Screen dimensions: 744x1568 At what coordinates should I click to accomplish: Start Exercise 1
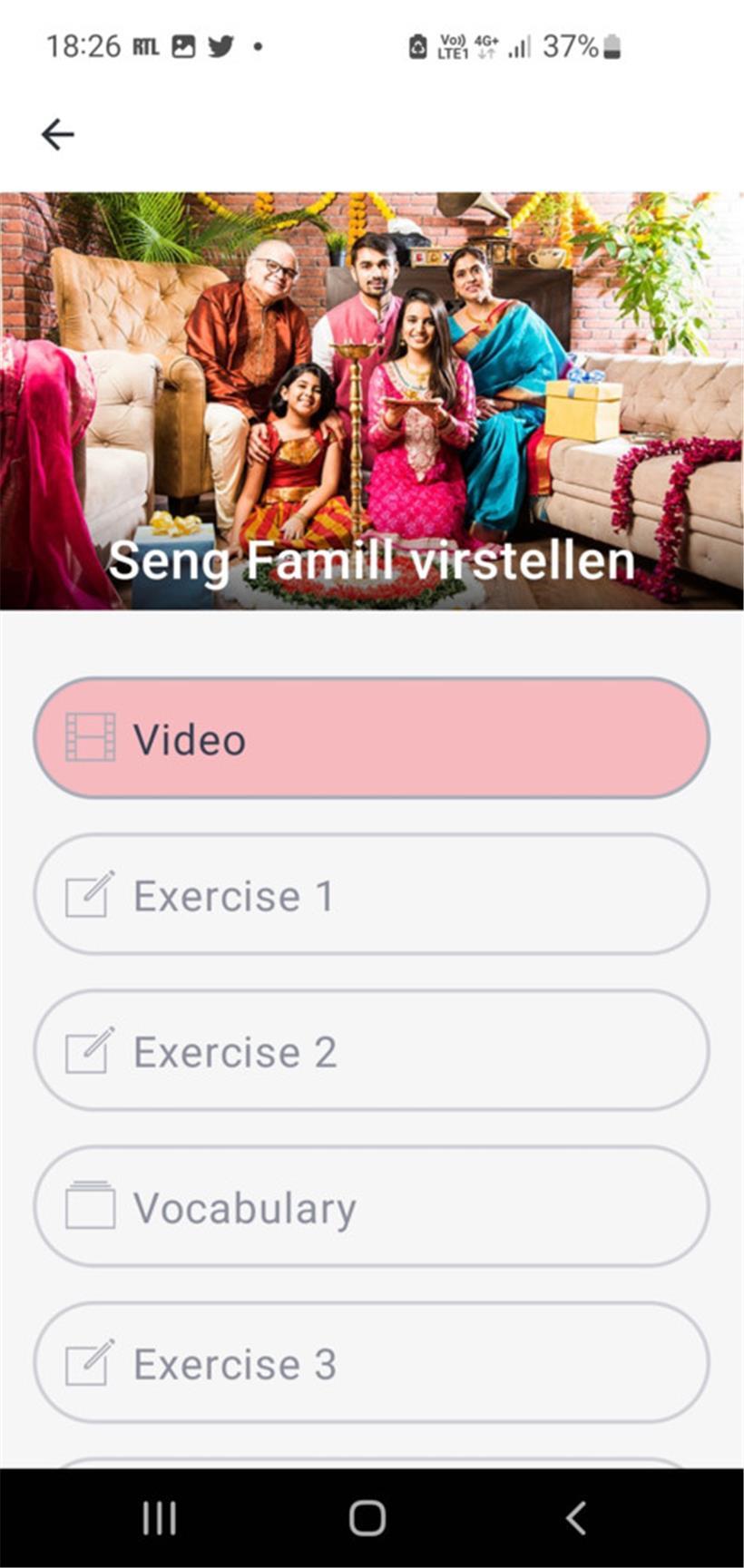371,895
